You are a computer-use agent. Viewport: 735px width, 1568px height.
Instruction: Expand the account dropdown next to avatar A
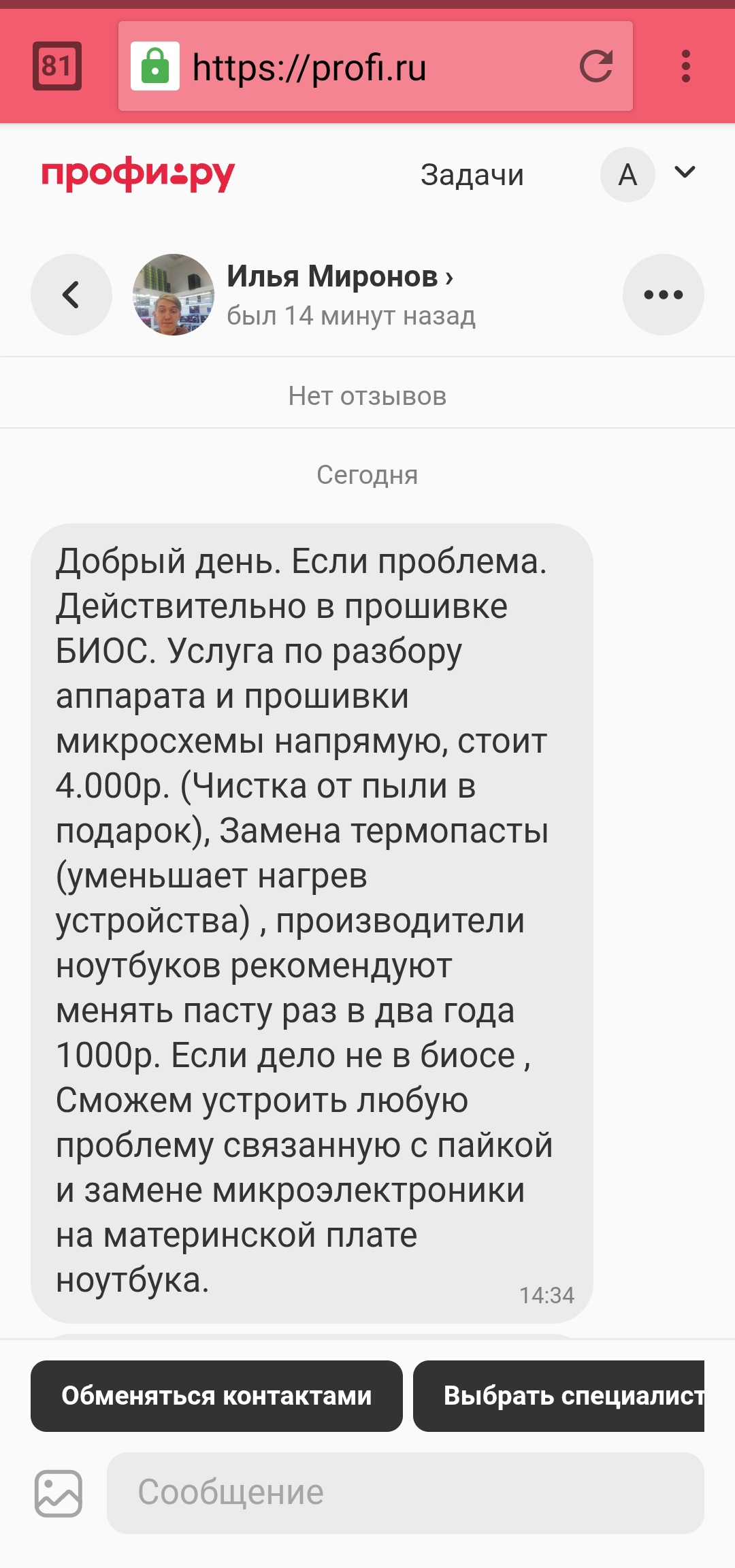click(685, 172)
